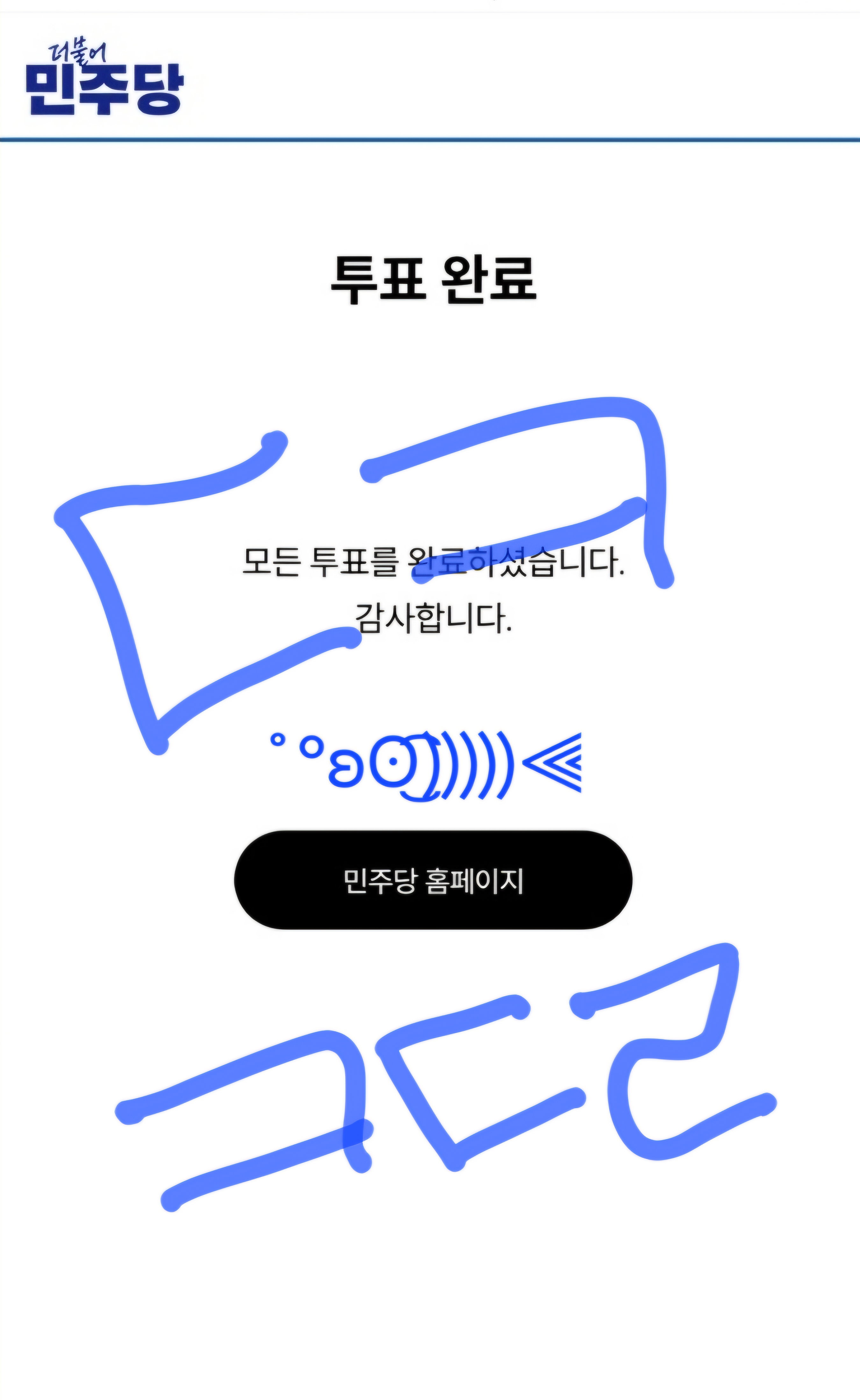Open the 민주당 홈페이지 button
The height and width of the screenshot is (1400, 860).
pyautogui.click(x=433, y=880)
